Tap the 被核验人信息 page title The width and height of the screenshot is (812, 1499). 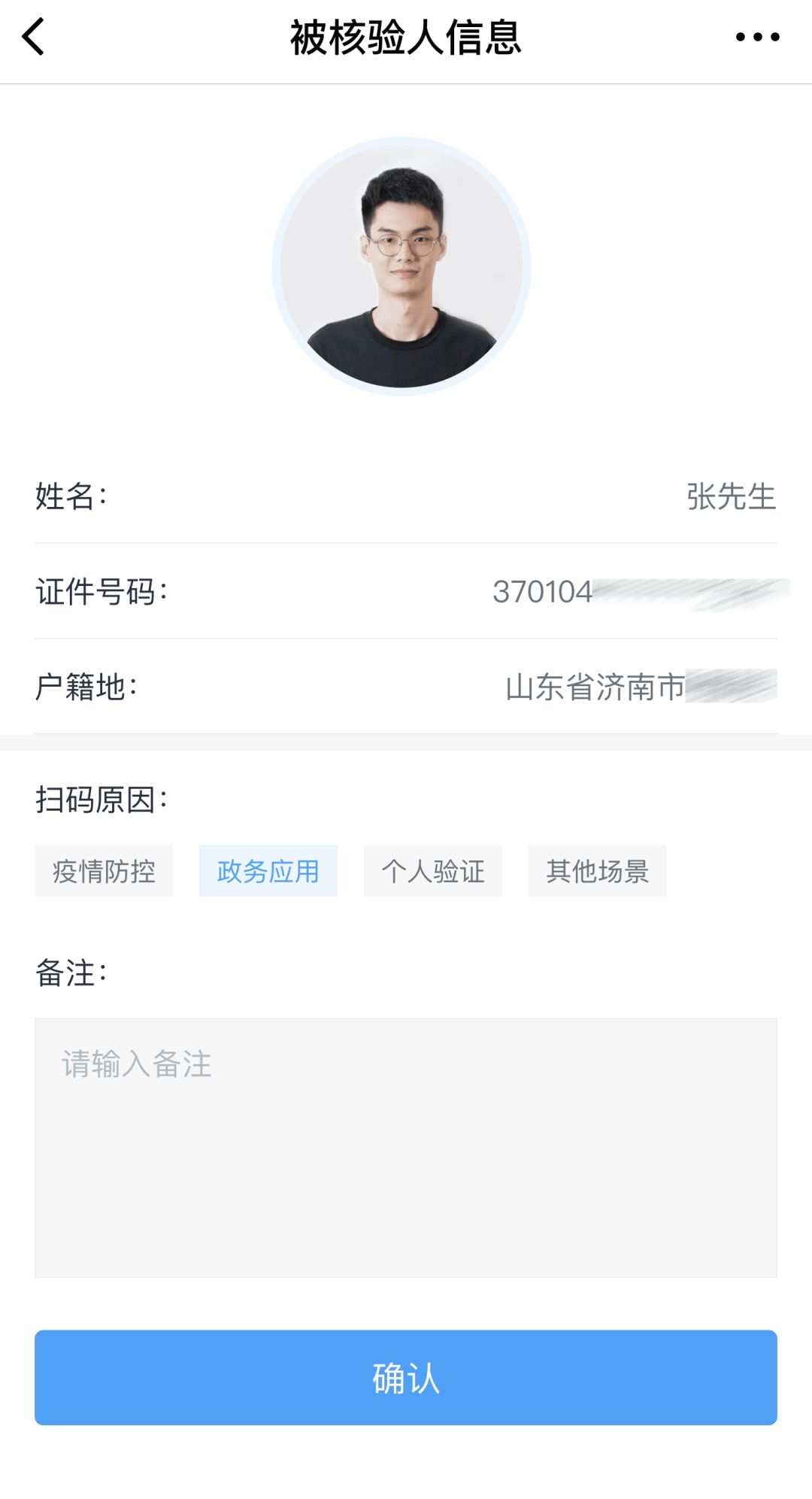[x=404, y=36]
